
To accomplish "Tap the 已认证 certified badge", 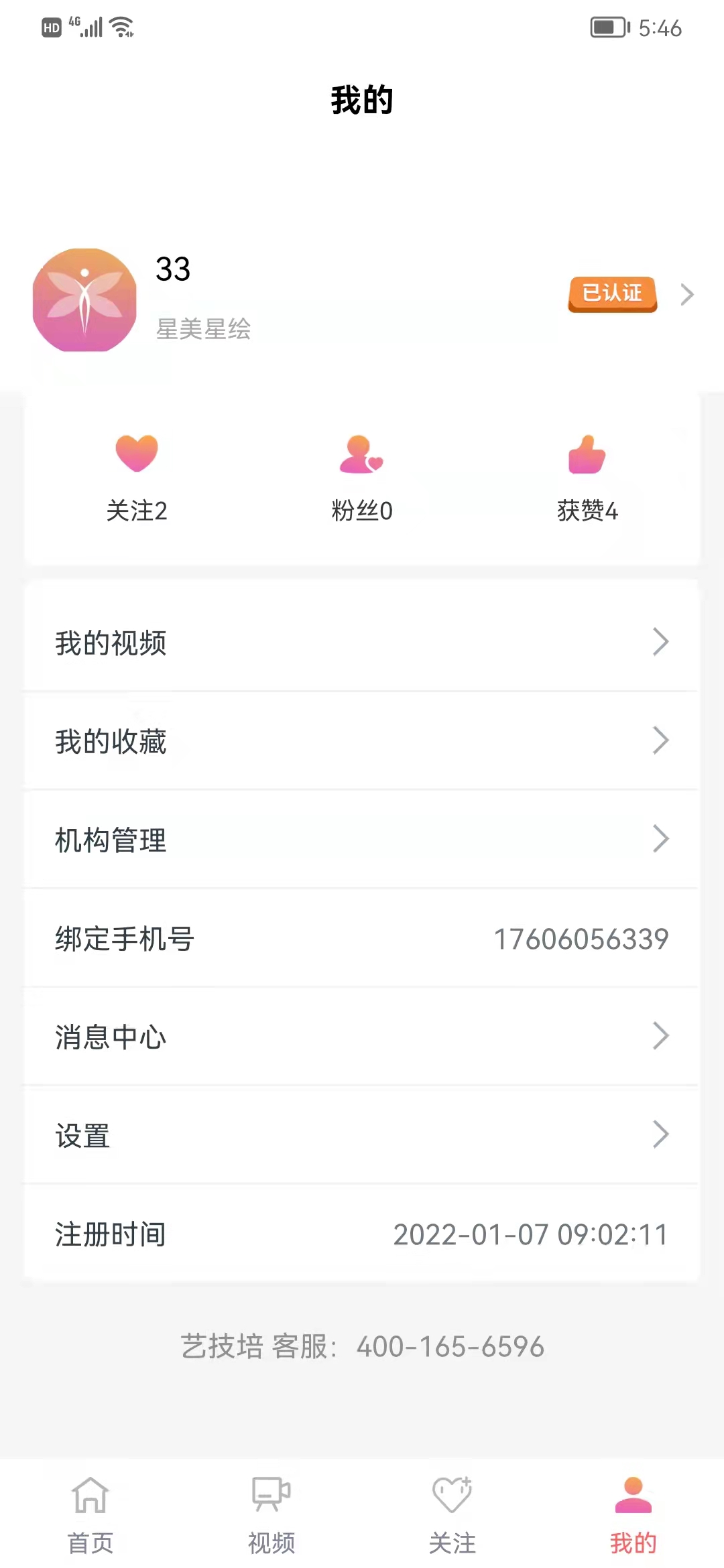I will [x=611, y=293].
